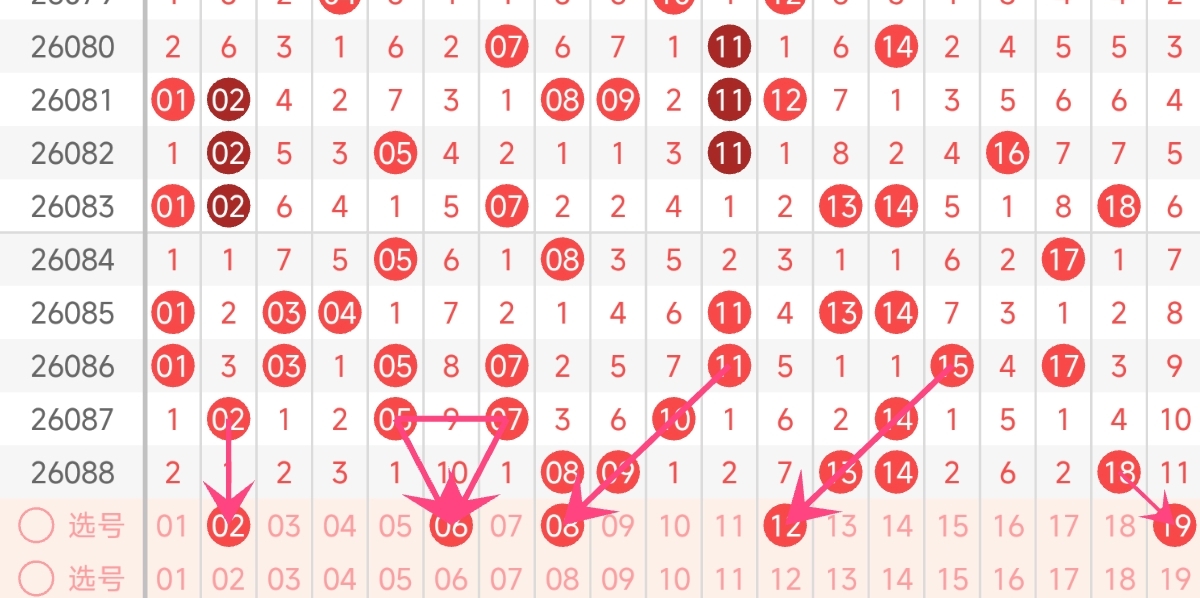Pick 10 in the row with highlighted picks

674,526
